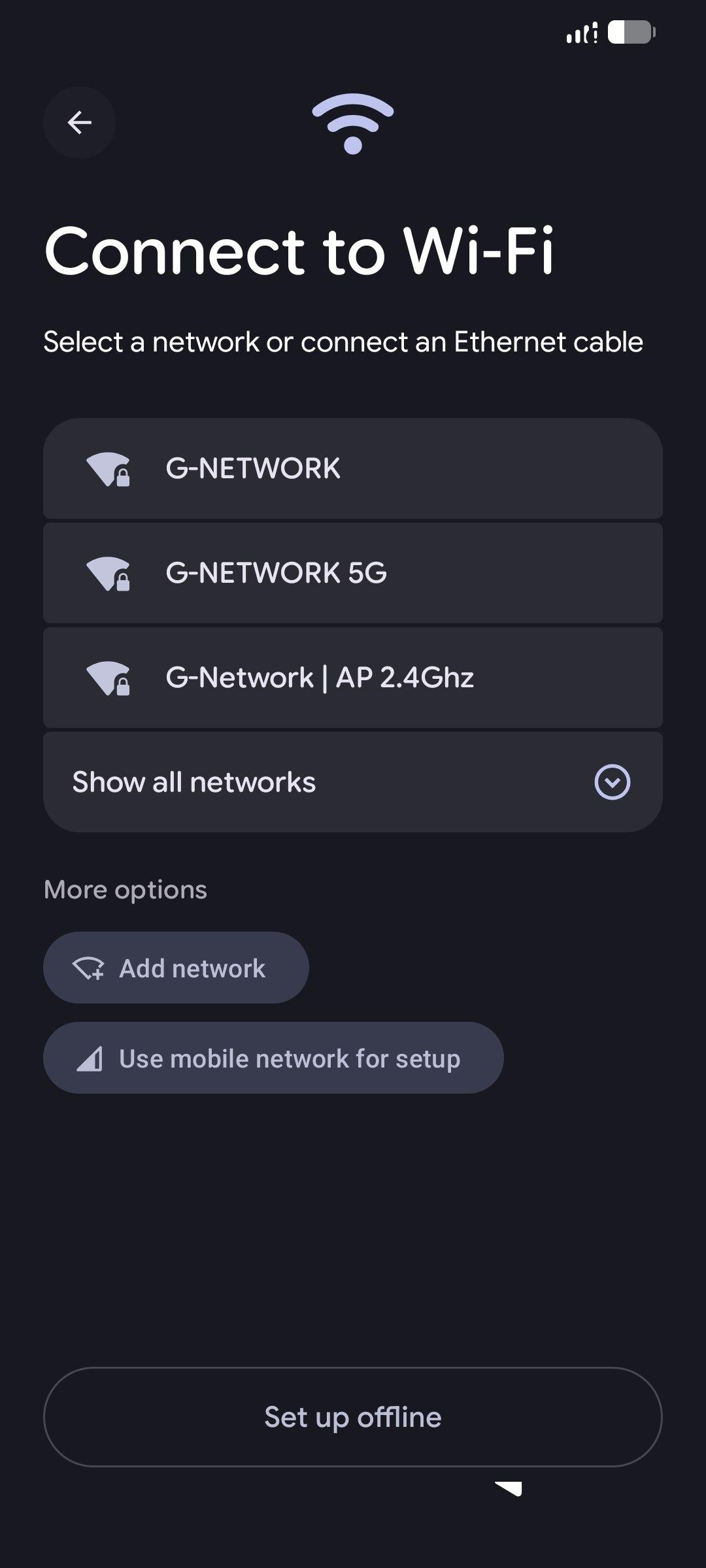Choose G-Network | AP 2.4Ghz network

353,678
